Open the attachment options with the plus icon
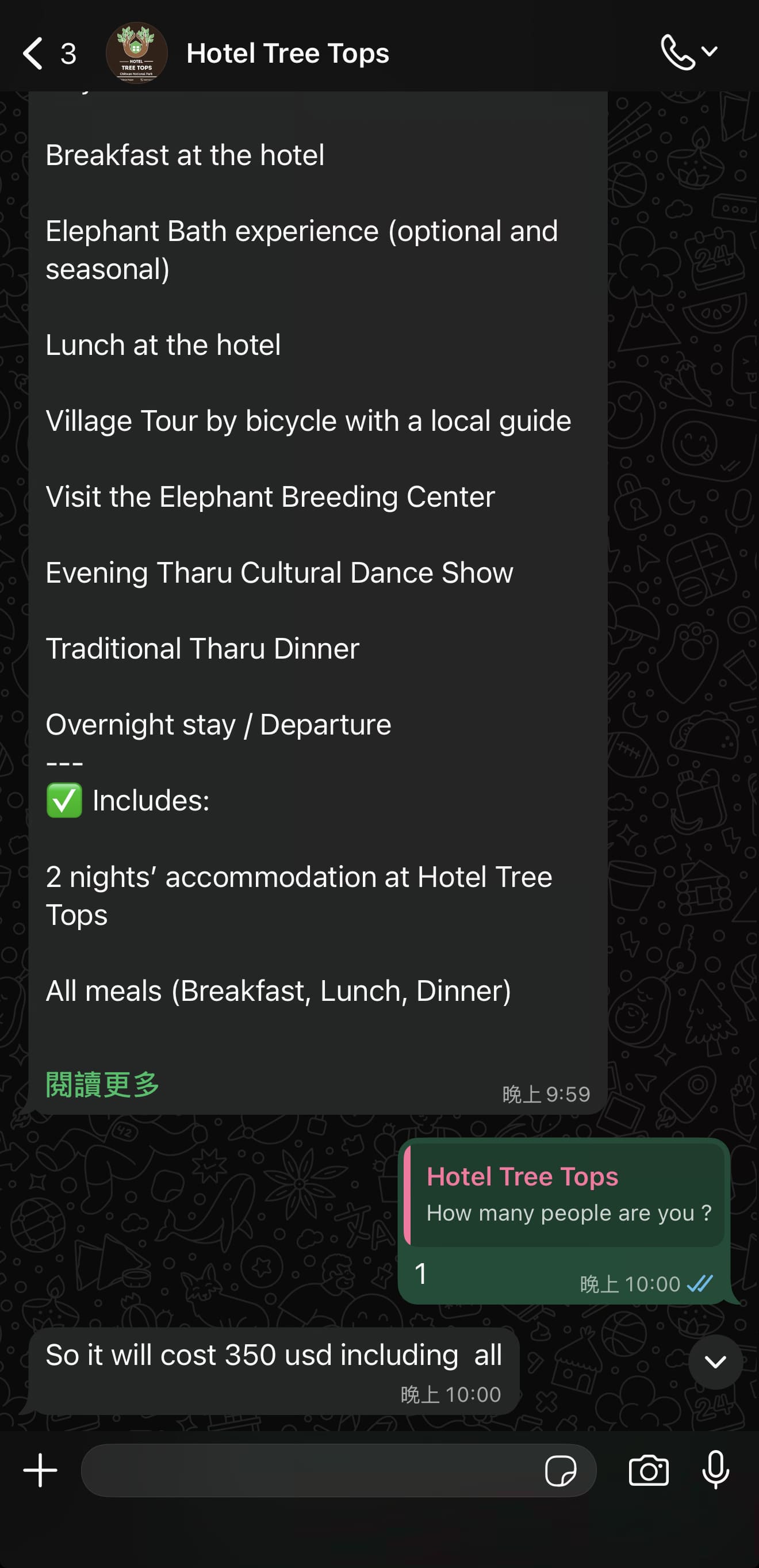 click(x=39, y=1471)
